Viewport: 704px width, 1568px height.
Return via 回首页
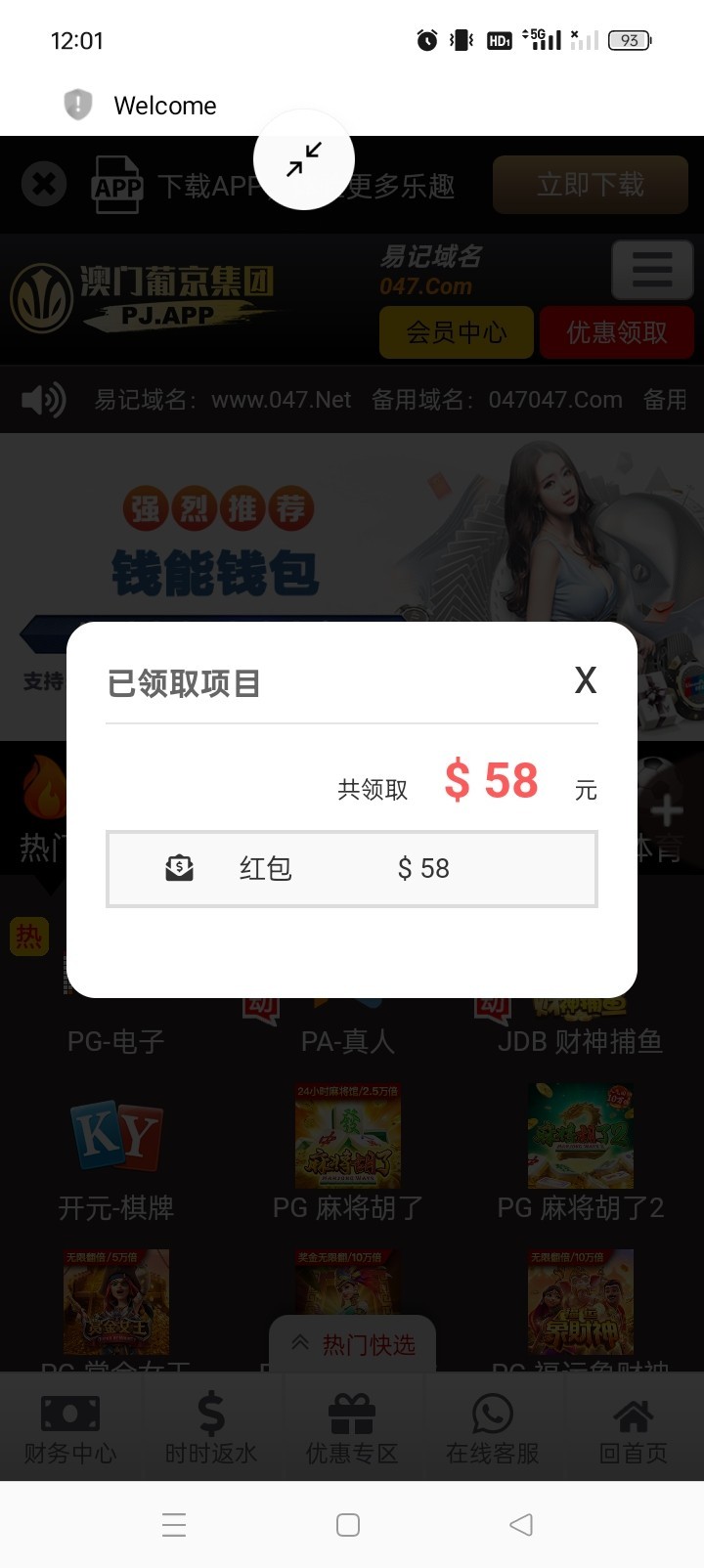(x=634, y=1428)
